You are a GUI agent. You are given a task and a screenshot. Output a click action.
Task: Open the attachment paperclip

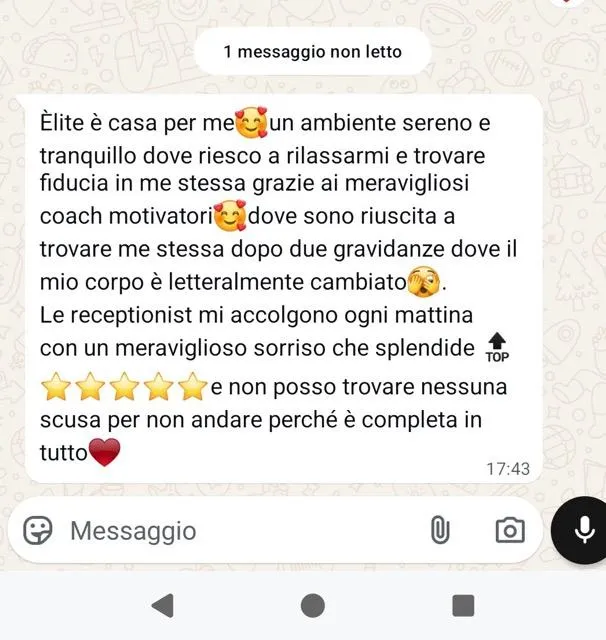[440, 530]
